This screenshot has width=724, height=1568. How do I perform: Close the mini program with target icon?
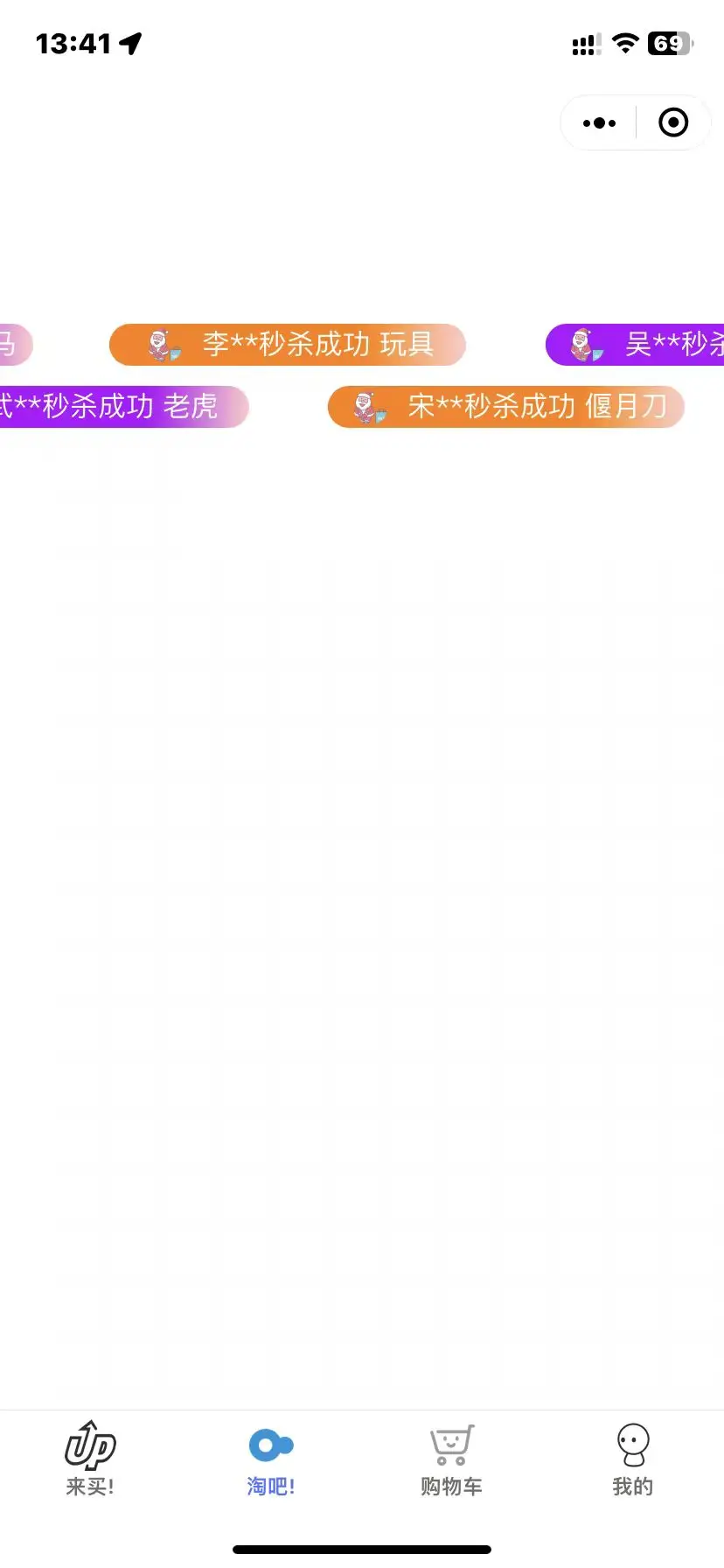point(672,123)
